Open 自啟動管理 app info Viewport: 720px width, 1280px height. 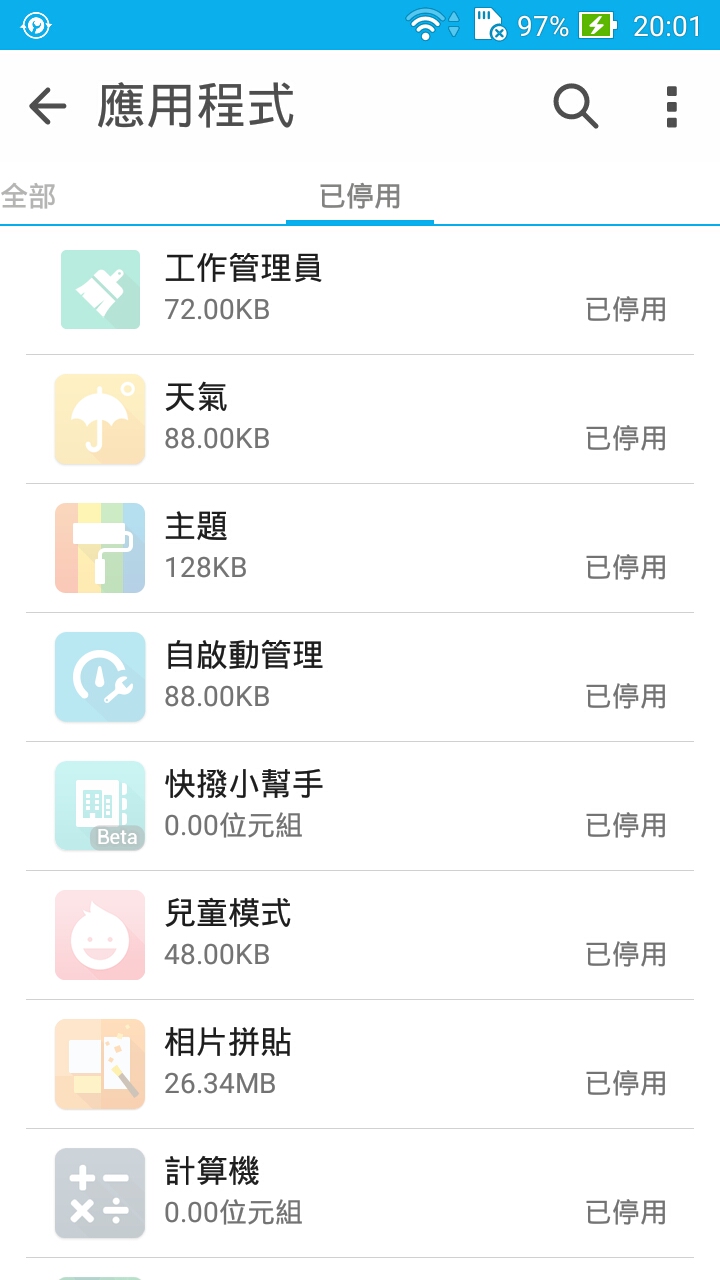(x=360, y=677)
